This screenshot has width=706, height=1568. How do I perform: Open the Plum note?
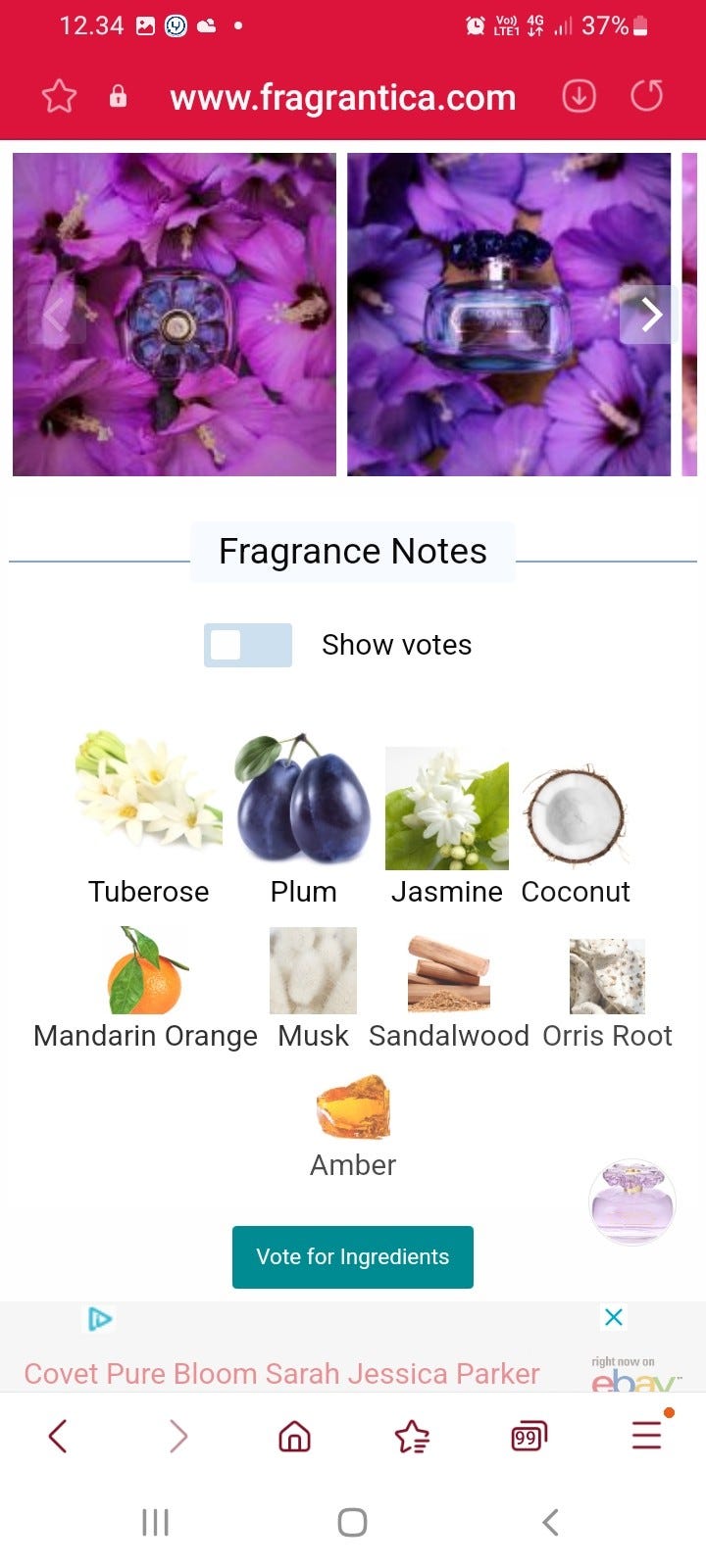click(303, 818)
